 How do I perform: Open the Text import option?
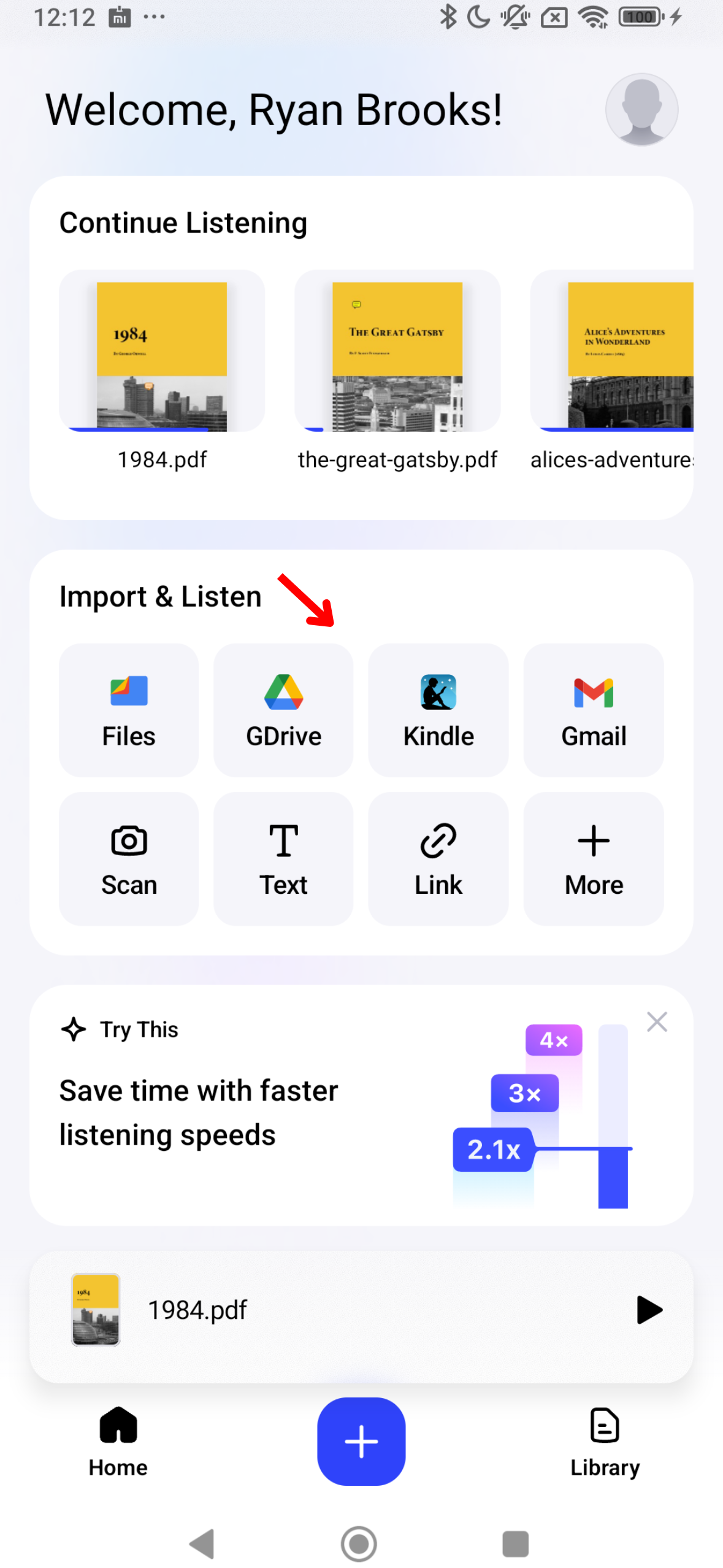pyautogui.click(x=283, y=858)
